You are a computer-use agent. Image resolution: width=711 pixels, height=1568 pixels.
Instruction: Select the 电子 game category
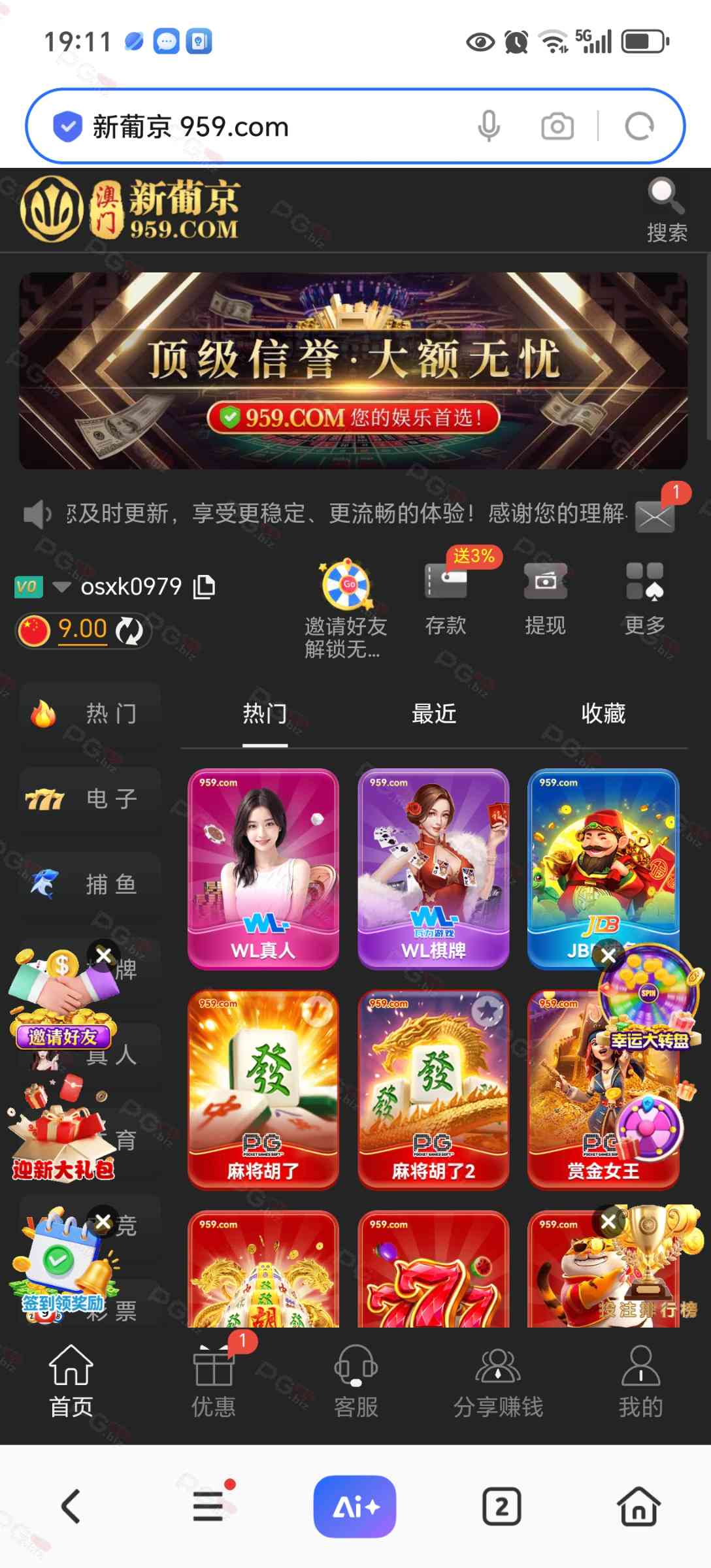(90, 798)
